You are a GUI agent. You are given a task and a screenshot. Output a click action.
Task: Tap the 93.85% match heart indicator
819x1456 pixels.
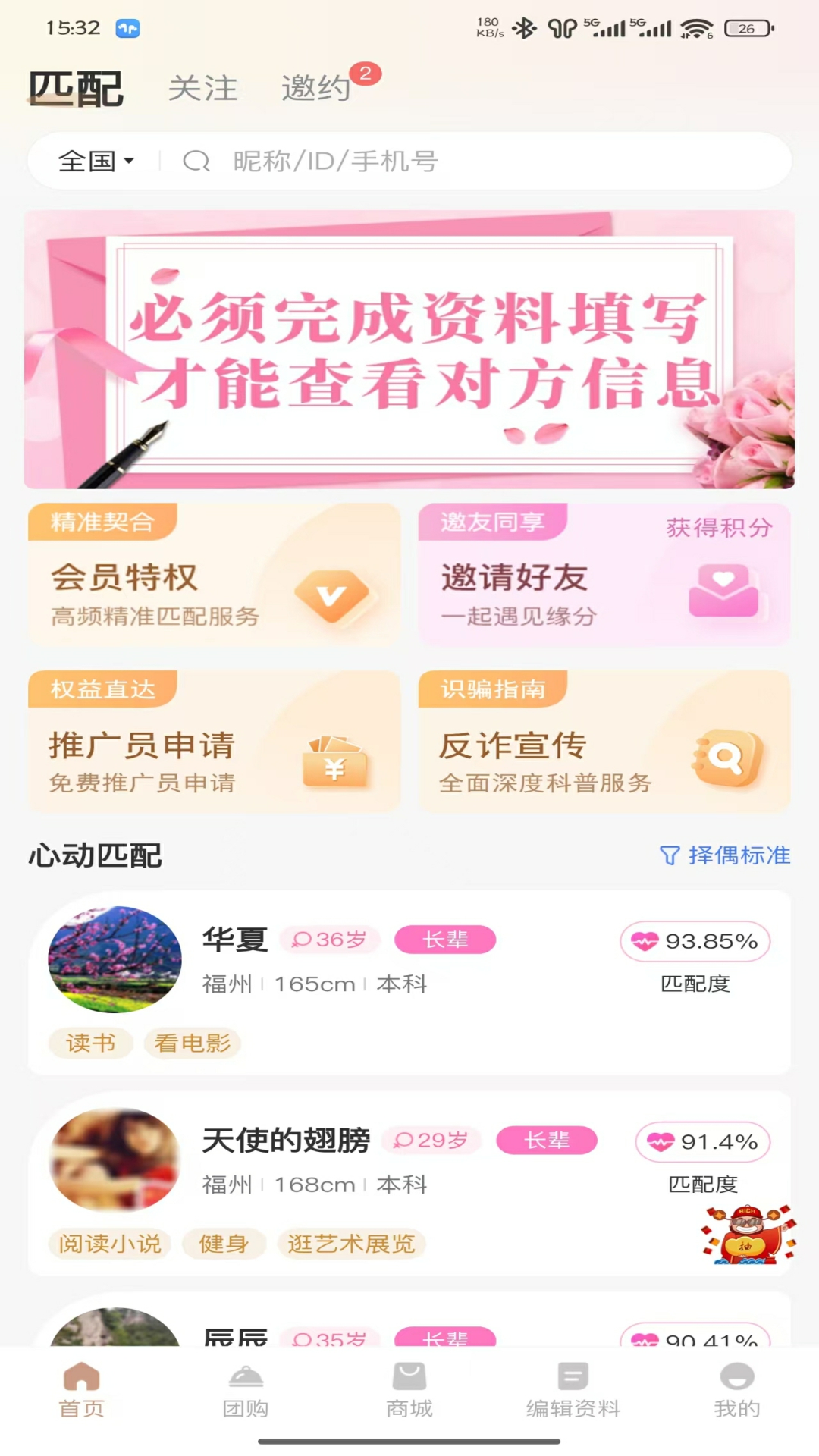(x=694, y=940)
